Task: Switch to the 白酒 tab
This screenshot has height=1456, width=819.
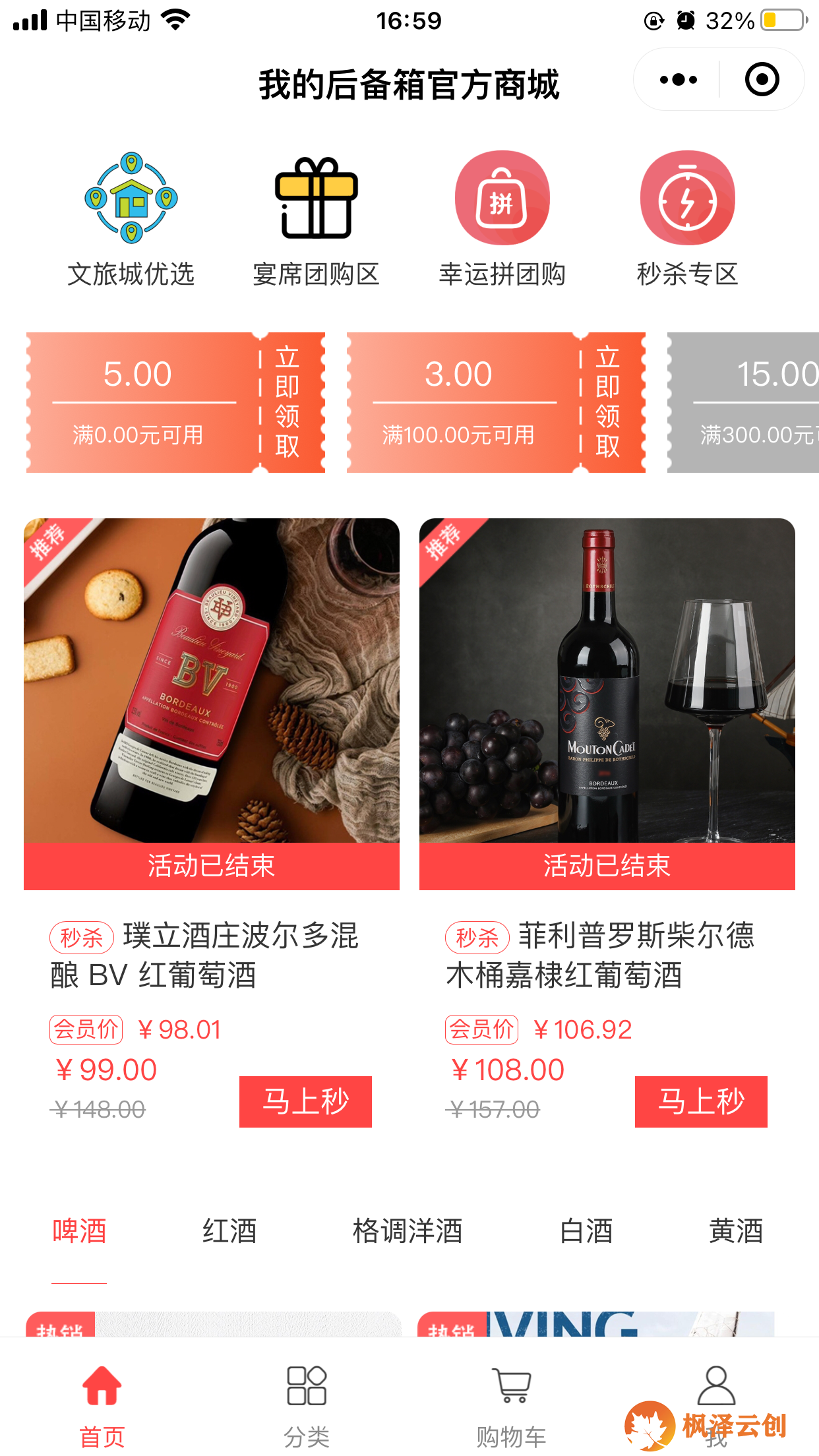Action: point(586,1230)
